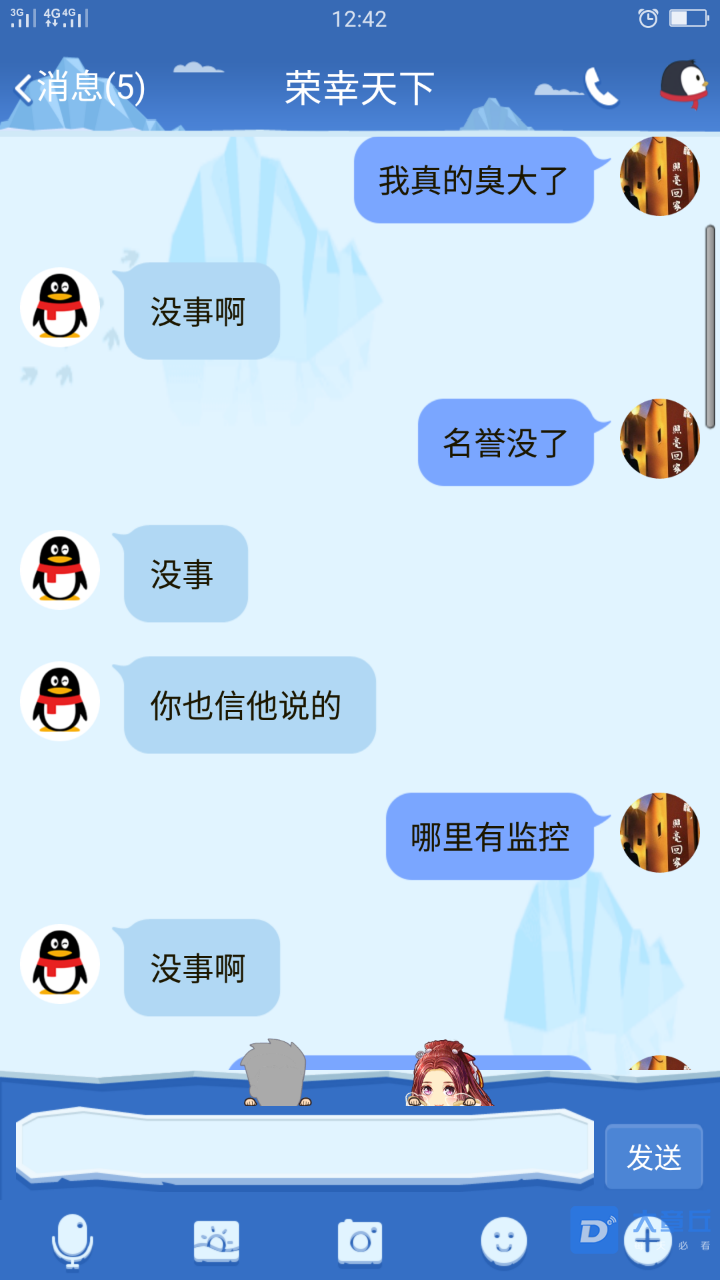Open my avatar beside 名誉没了
This screenshot has height=1280, width=720.
click(x=659, y=439)
